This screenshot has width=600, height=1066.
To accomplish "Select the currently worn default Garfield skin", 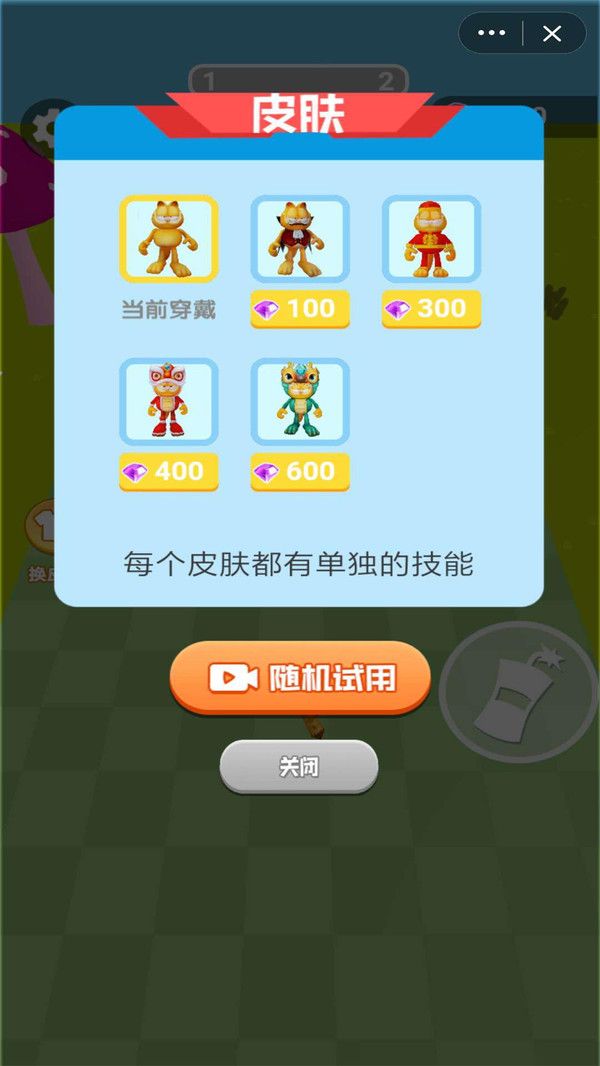I will pyautogui.click(x=168, y=240).
